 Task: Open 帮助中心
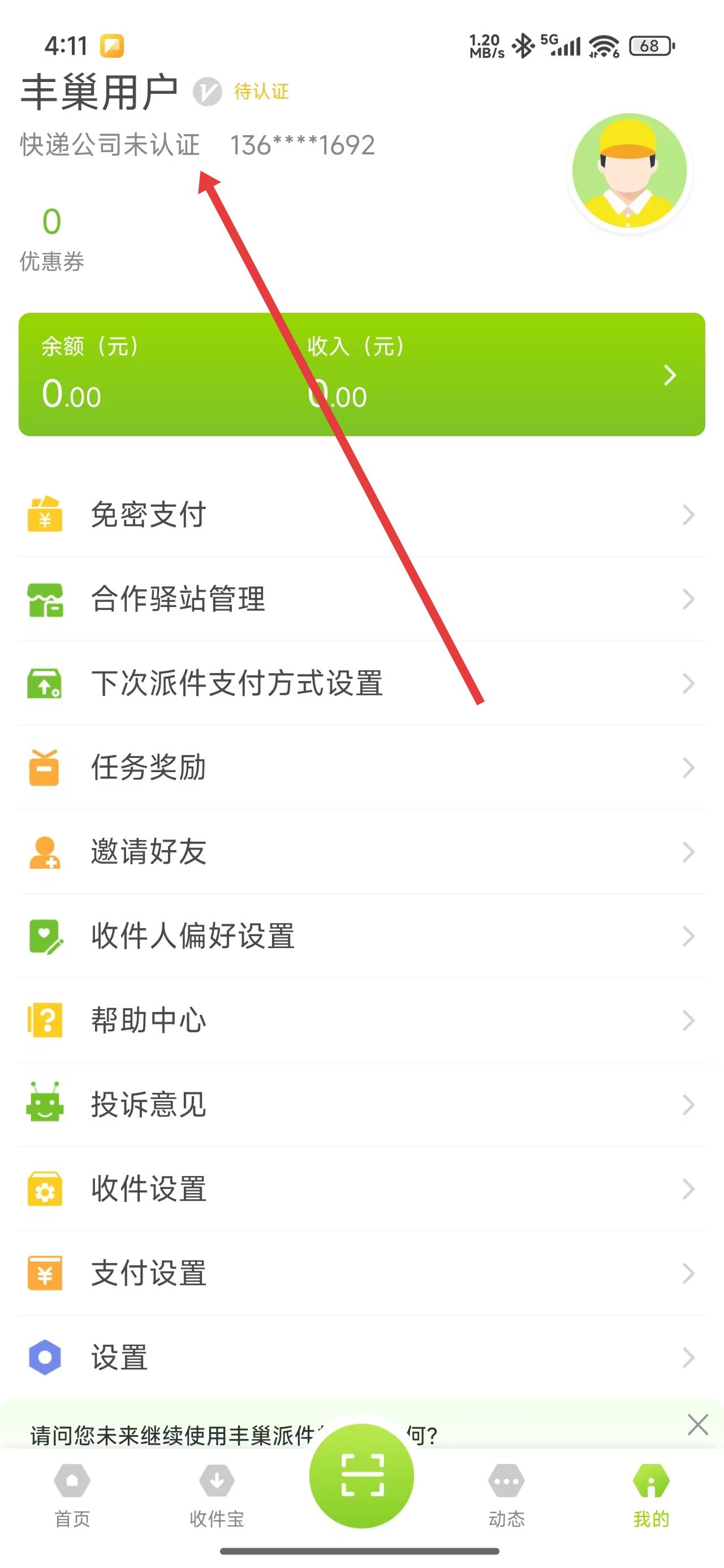(x=361, y=1020)
